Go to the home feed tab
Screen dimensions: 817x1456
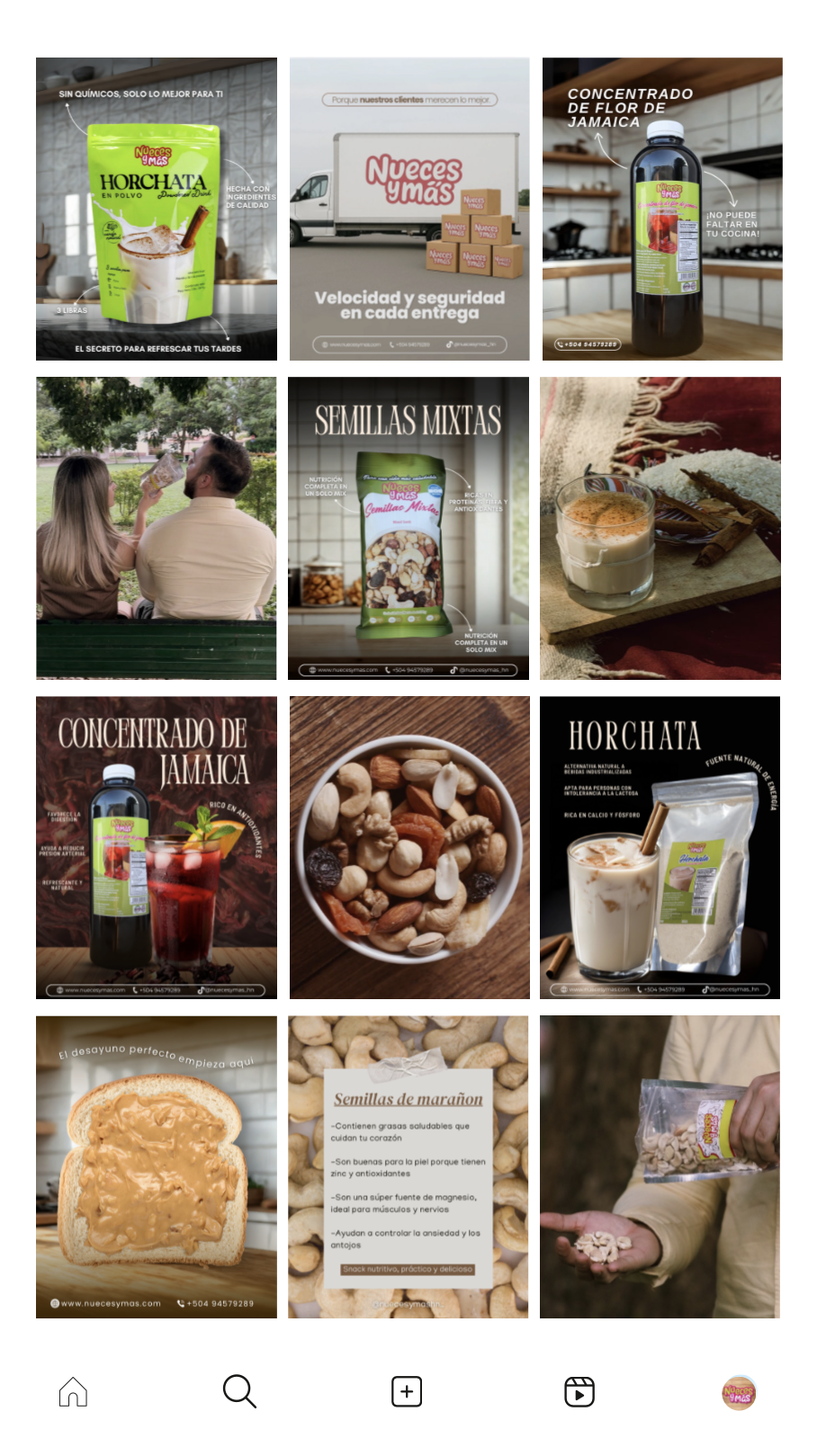pos(73,1391)
